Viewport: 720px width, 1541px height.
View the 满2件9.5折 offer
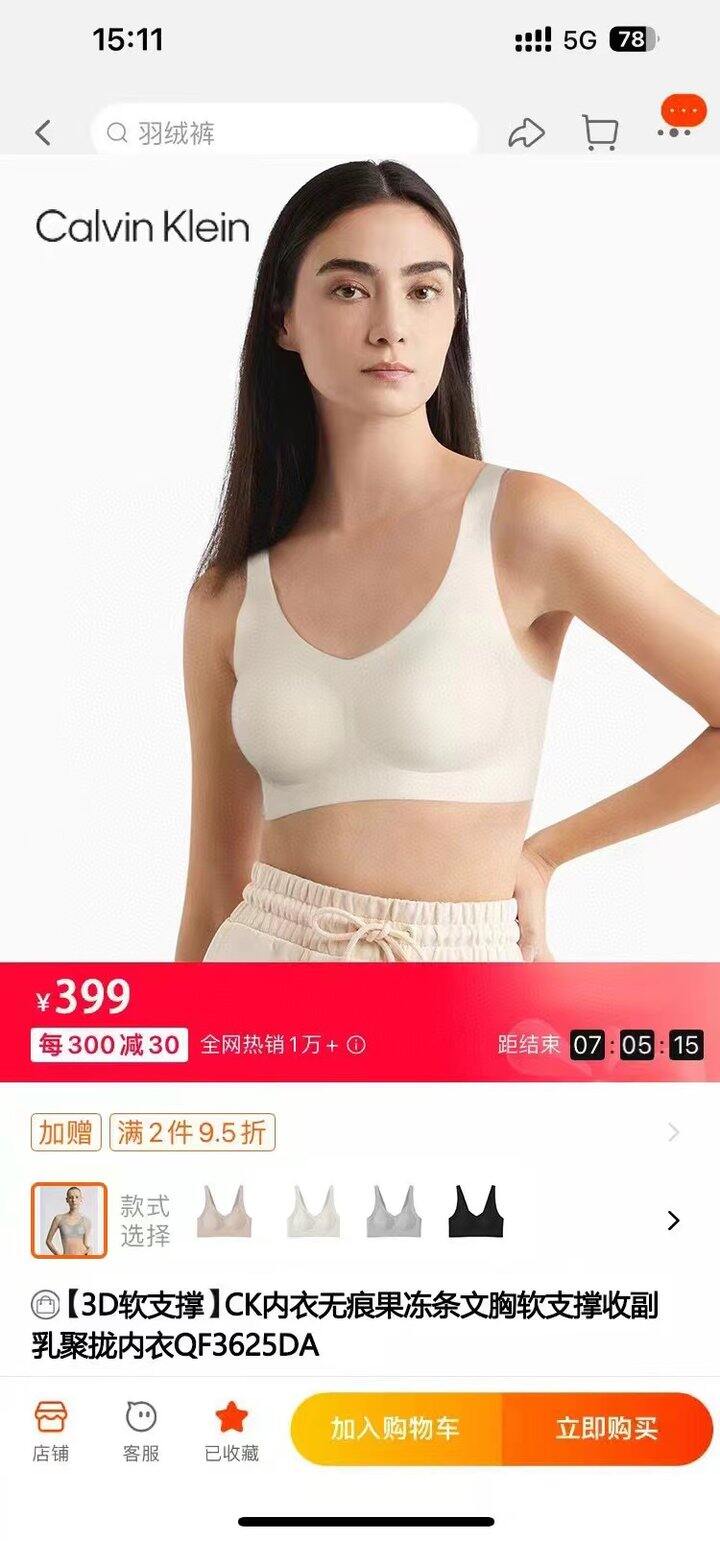(x=192, y=1132)
